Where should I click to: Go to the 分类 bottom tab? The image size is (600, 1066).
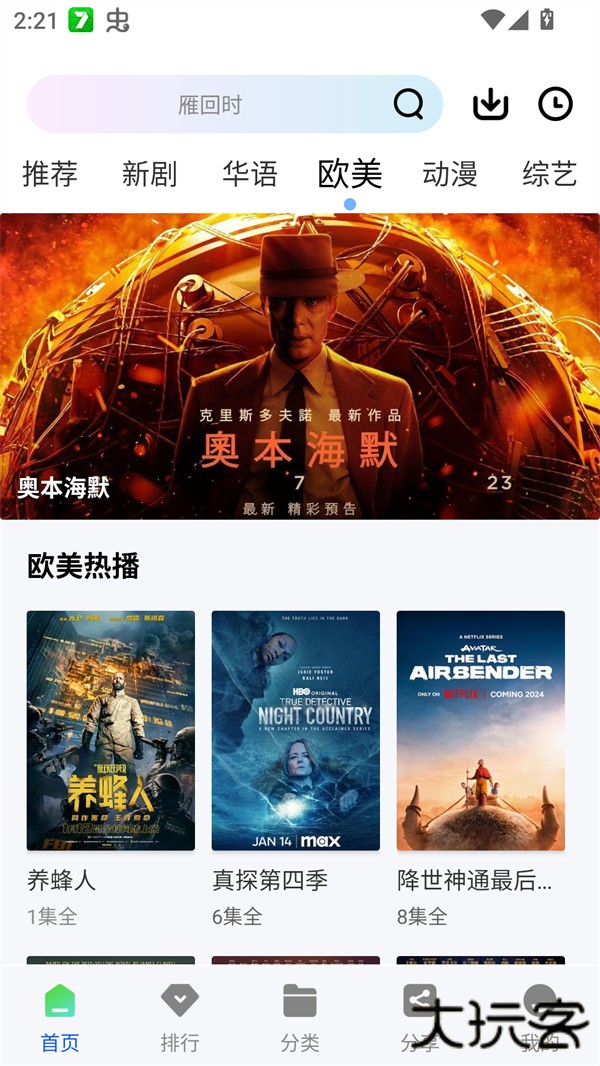(x=300, y=1016)
